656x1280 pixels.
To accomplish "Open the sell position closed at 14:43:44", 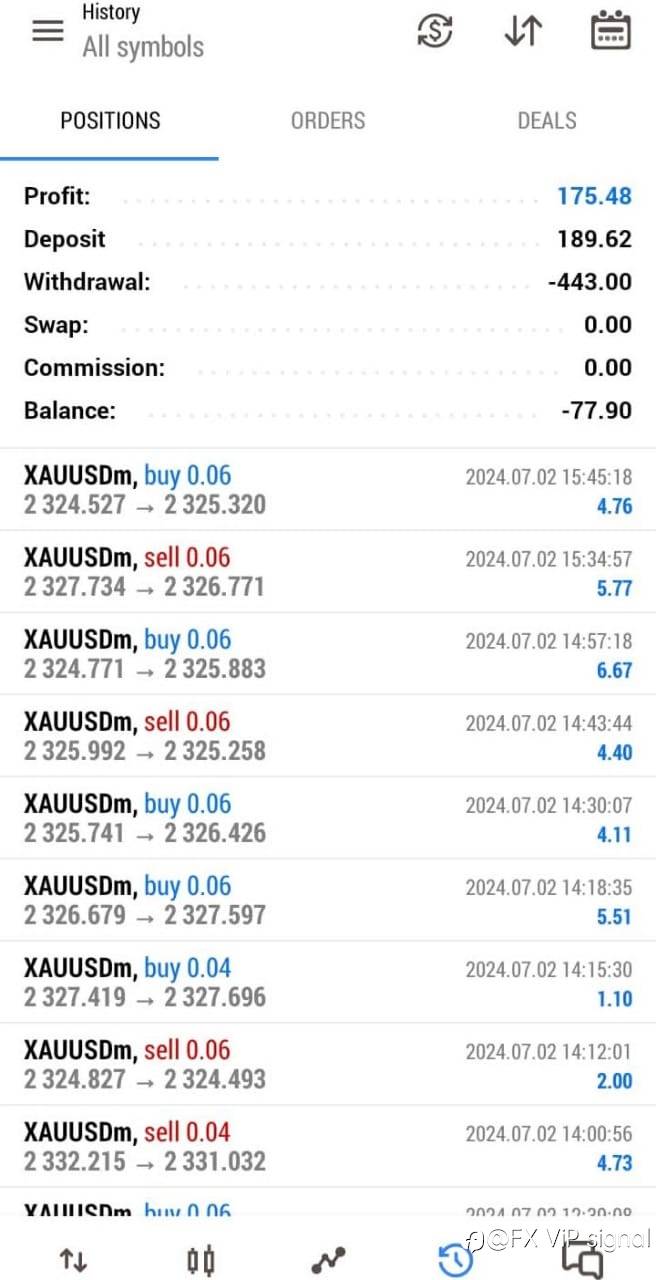I will click(x=328, y=736).
